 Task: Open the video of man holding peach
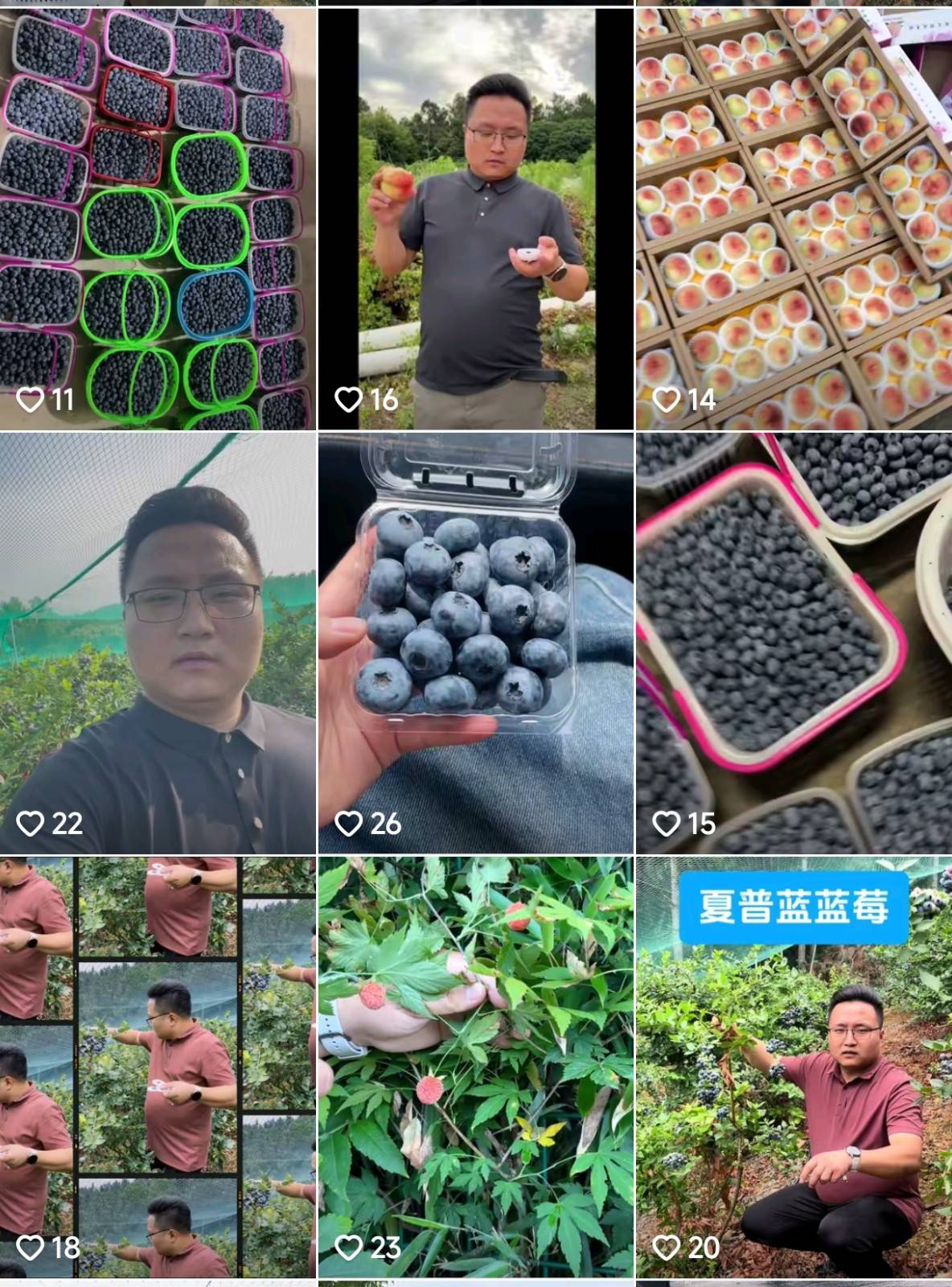tap(475, 217)
